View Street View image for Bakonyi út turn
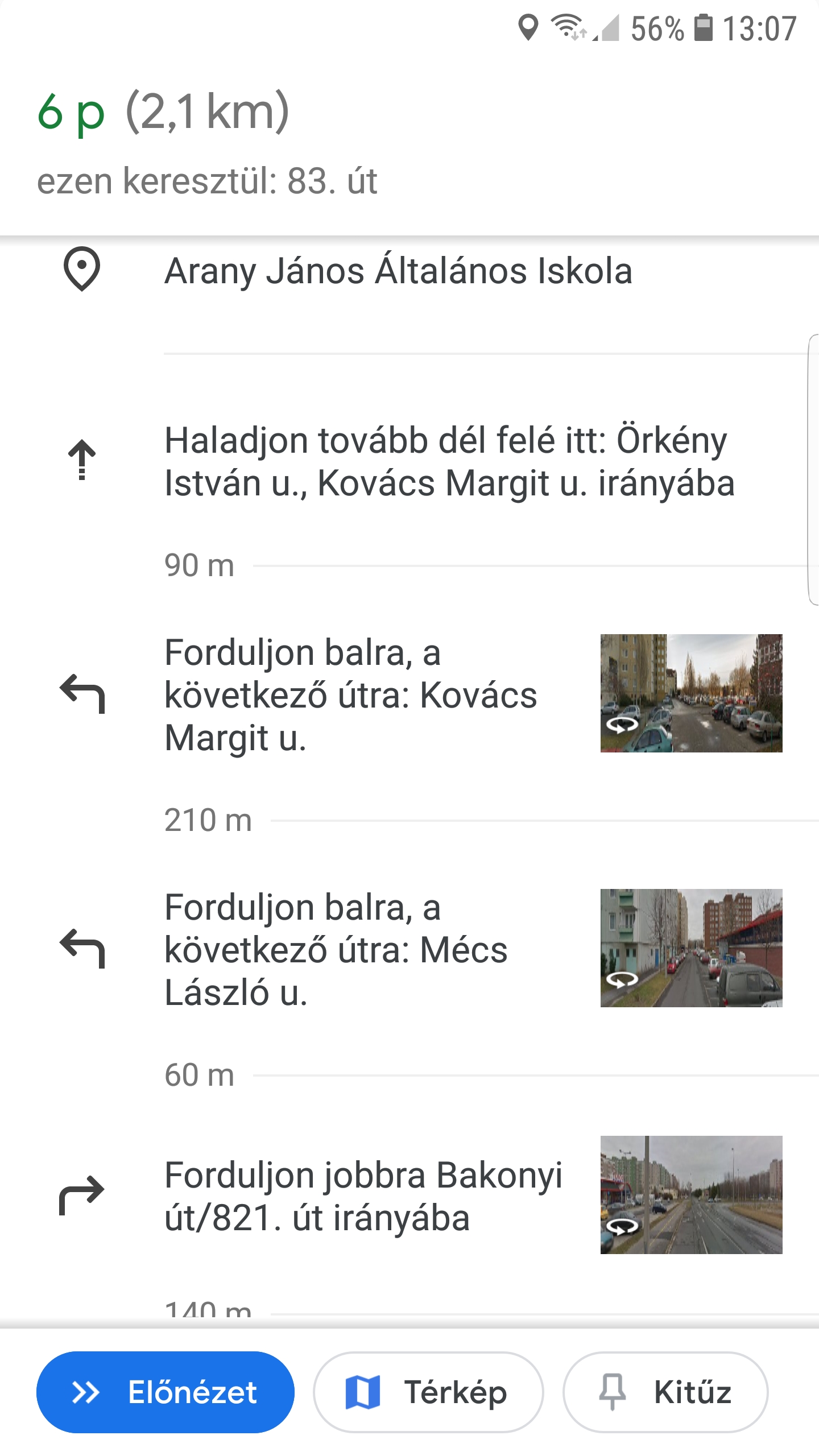 (x=691, y=1195)
